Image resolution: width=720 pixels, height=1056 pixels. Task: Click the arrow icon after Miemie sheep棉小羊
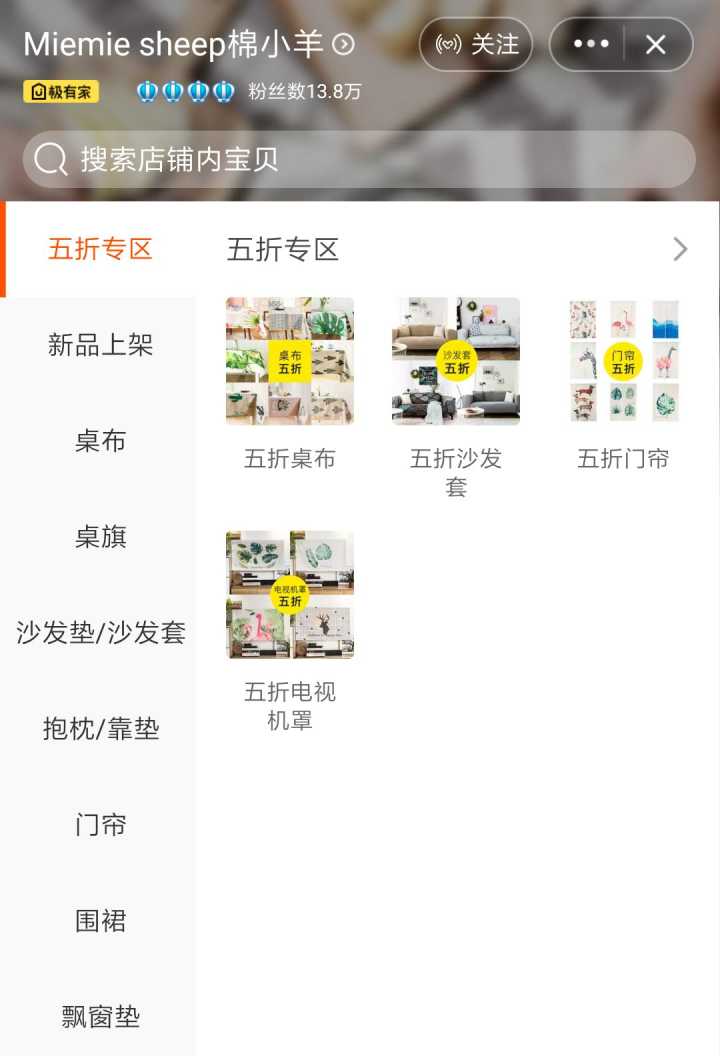tap(340, 46)
